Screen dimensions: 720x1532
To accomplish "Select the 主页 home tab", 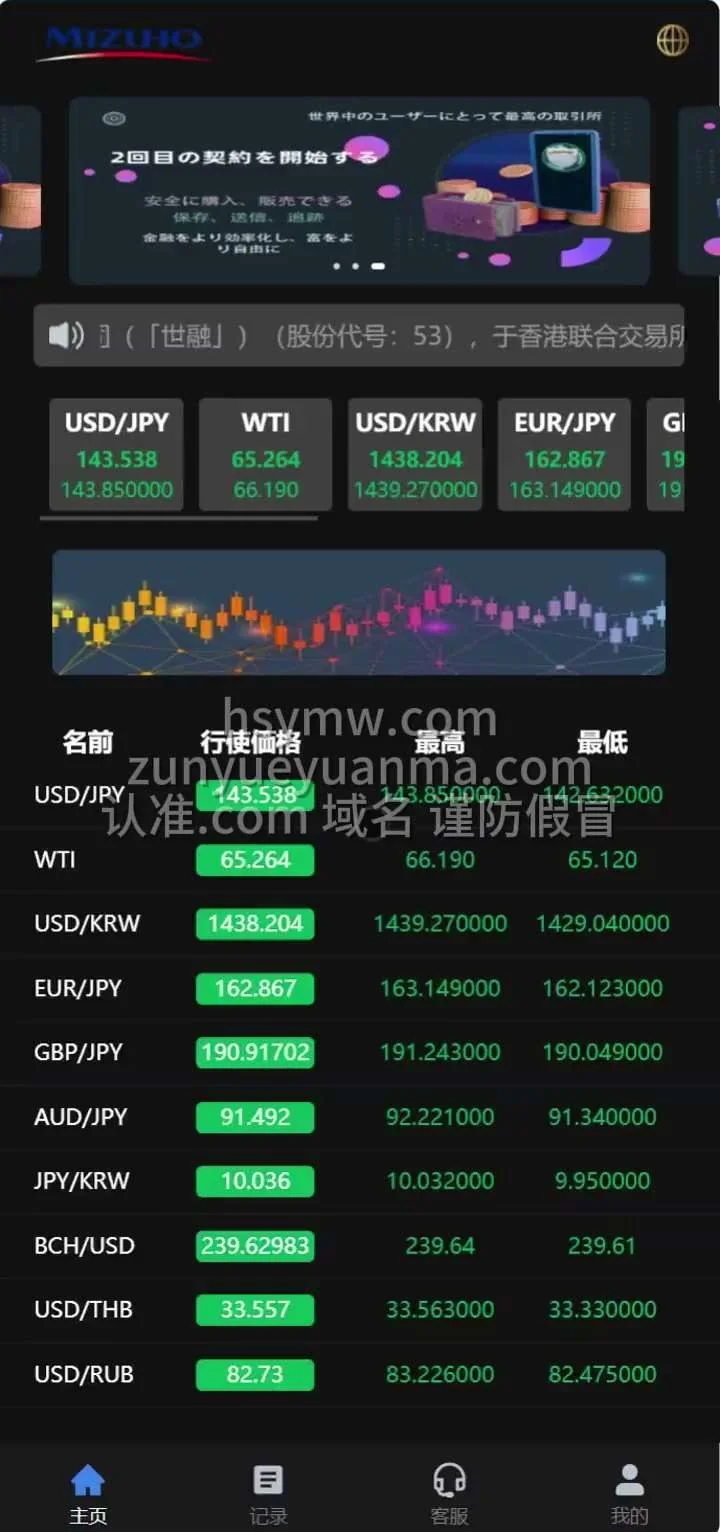I will tap(88, 1493).
